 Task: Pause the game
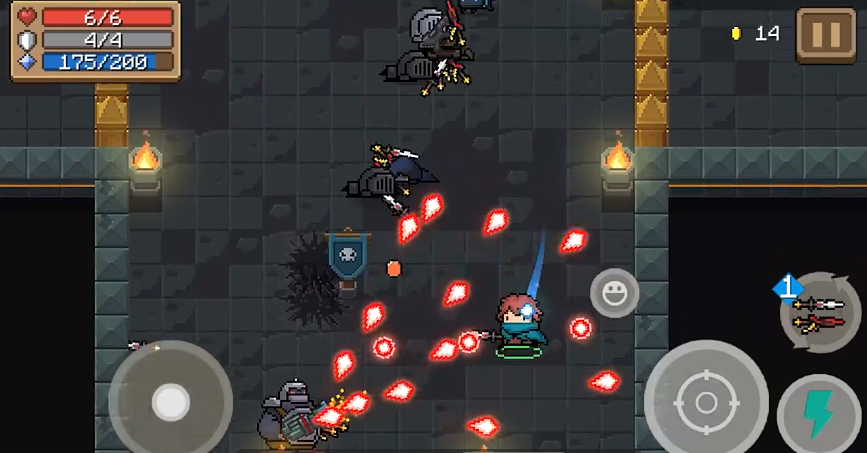coord(825,35)
